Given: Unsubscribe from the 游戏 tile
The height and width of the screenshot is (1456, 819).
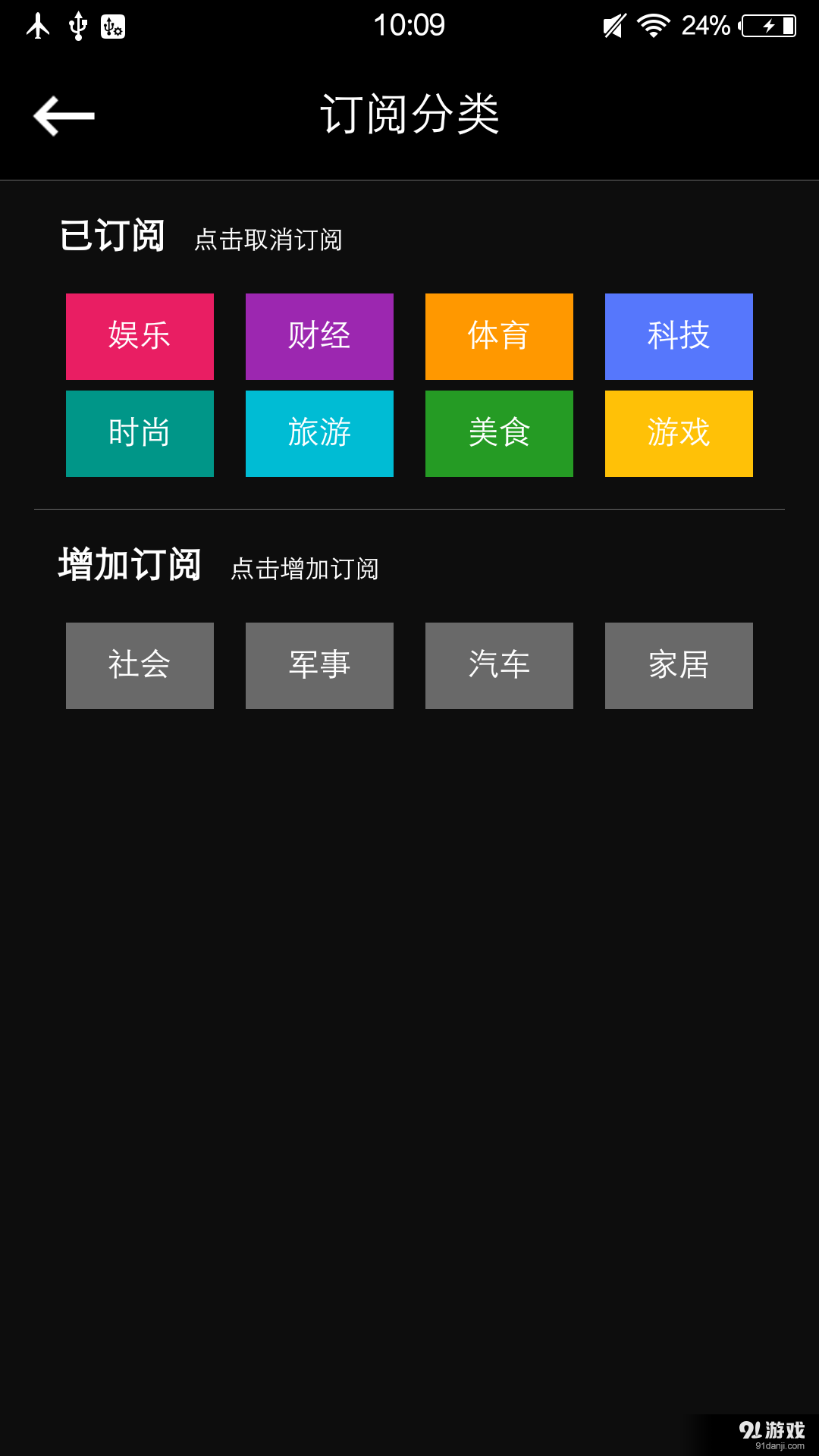Looking at the screenshot, I should coord(679,434).
